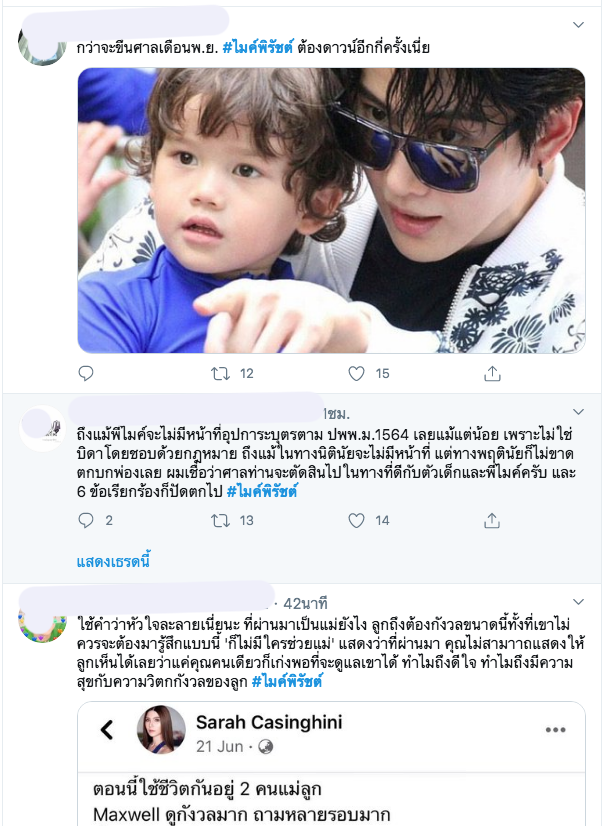The height and width of the screenshot is (826, 607).
Task: Open dropdown menu on the top tweet
Action: (578, 24)
